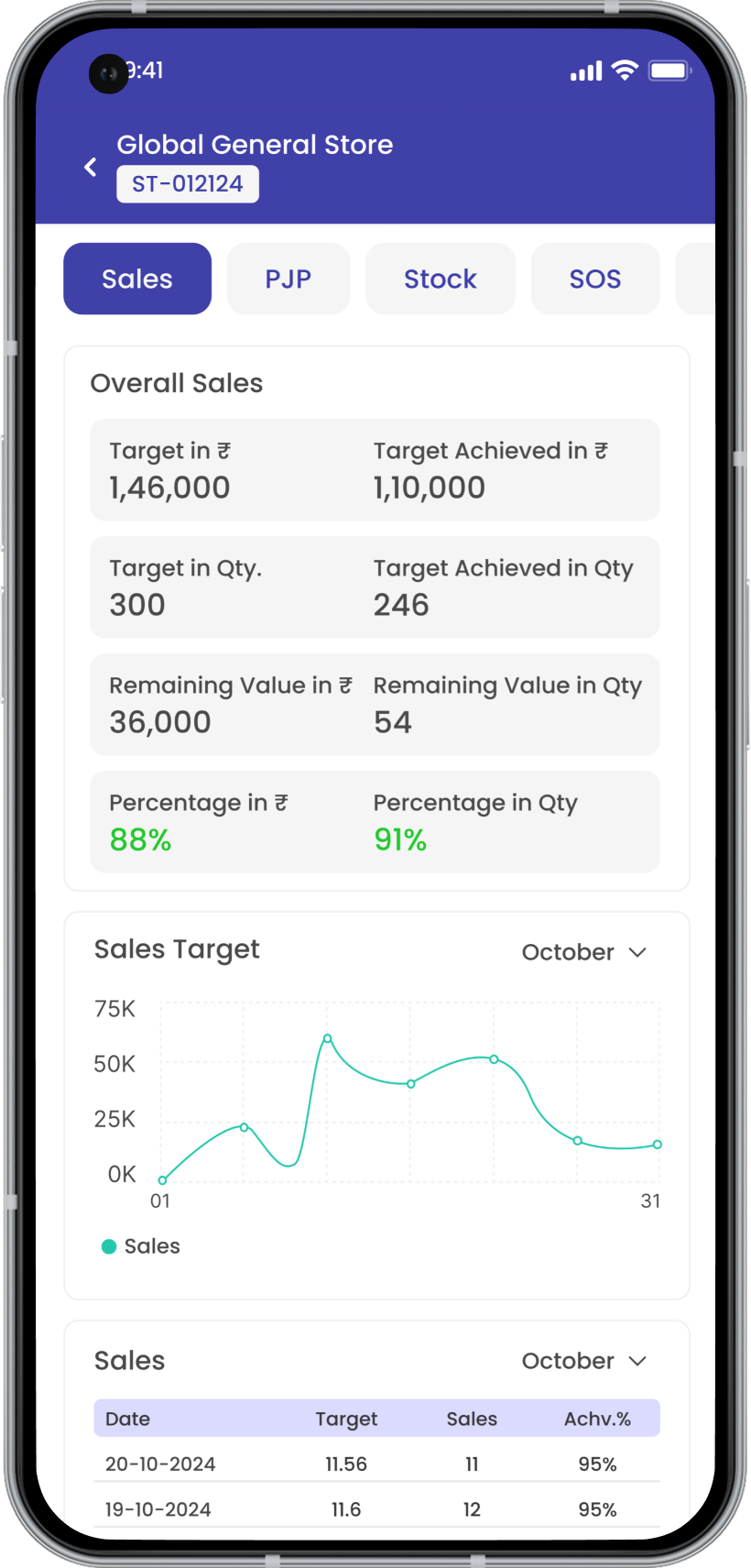Change month in the Sales table dropdown
Screen dimensions: 751x1568
coord(584,1361)
